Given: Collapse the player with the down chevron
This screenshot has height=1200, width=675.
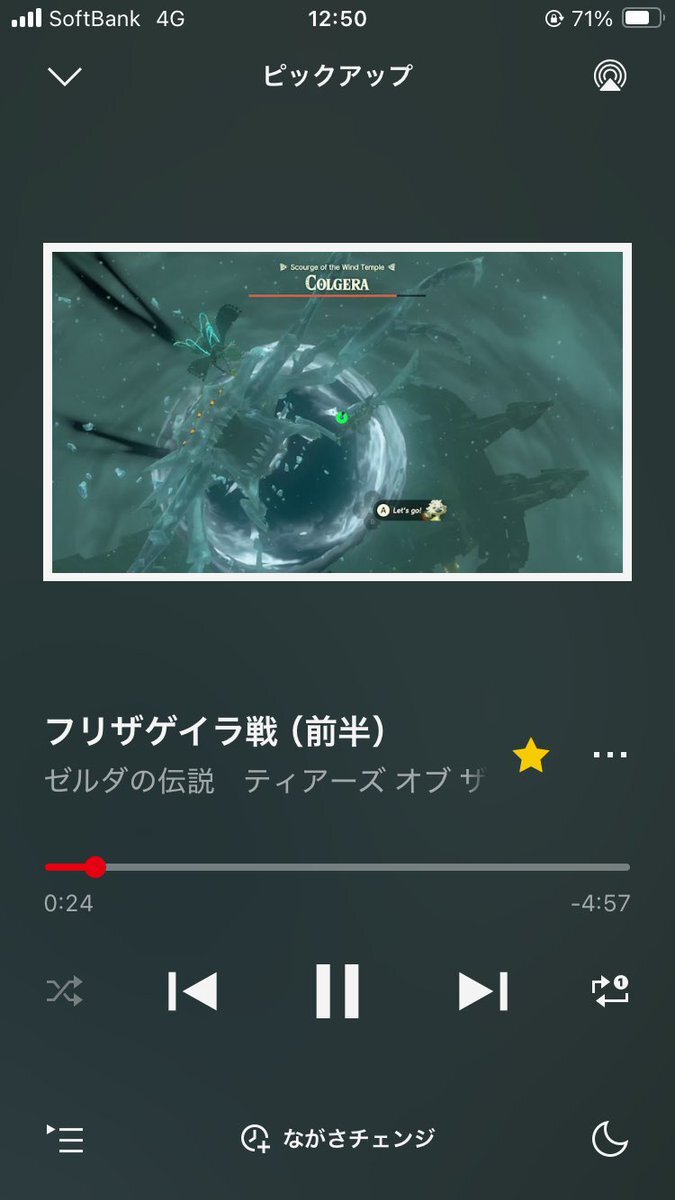Looking at the screenshot, I should click(65, 76).
